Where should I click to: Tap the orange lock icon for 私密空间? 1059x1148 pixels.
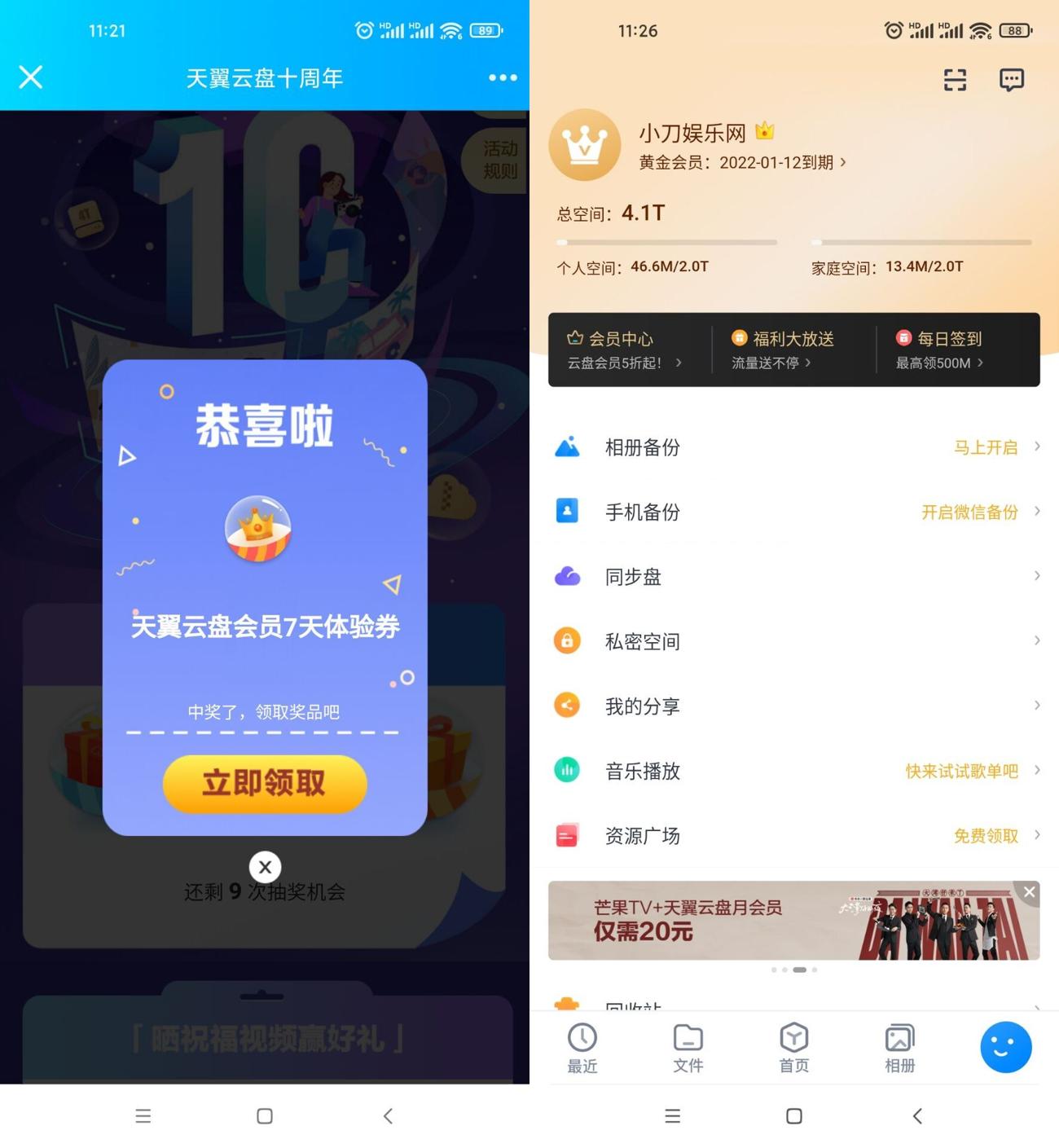pos(568,640)
